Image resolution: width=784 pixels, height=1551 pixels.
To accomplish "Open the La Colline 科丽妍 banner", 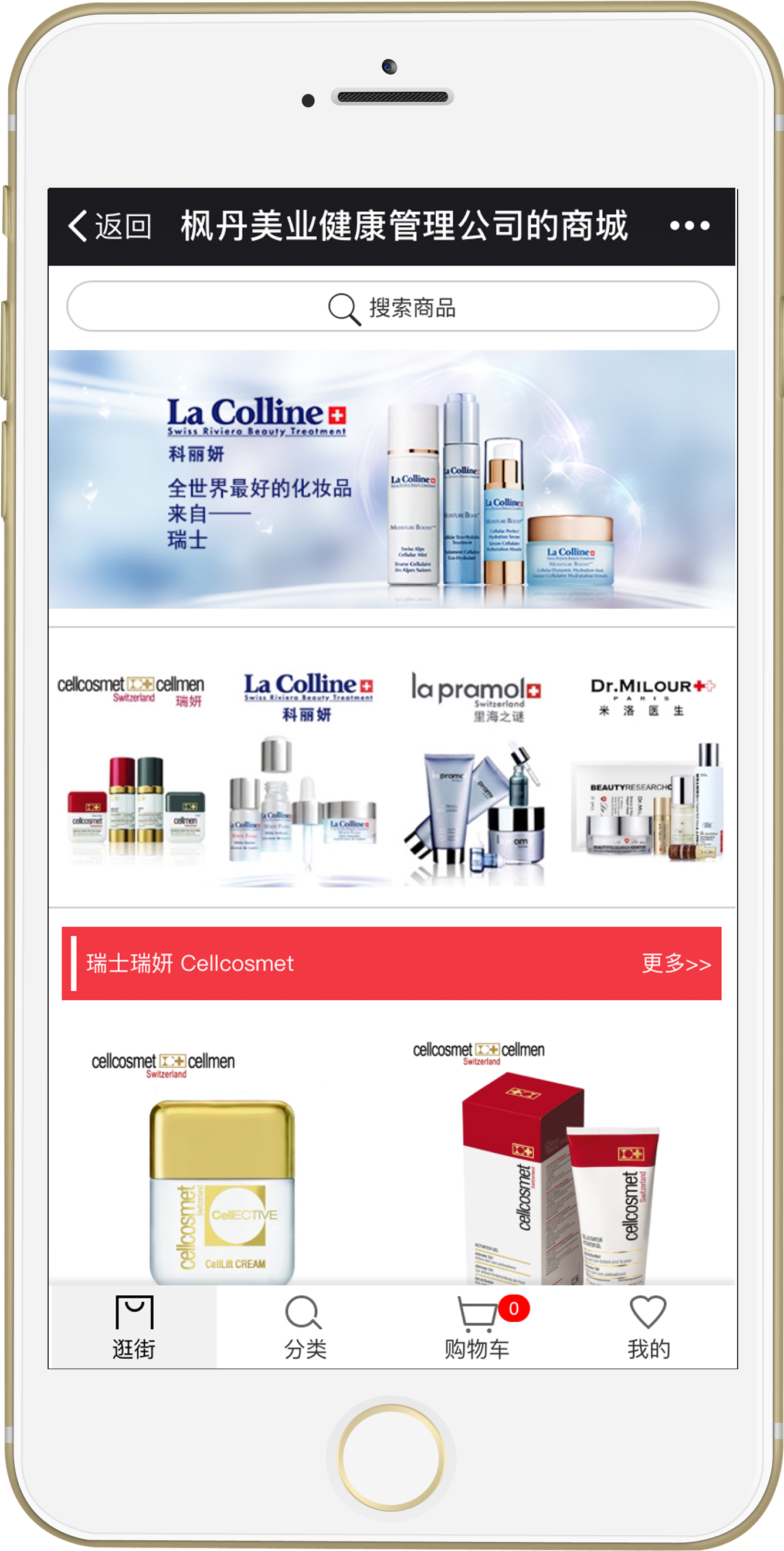I will (x=392, y=479).
